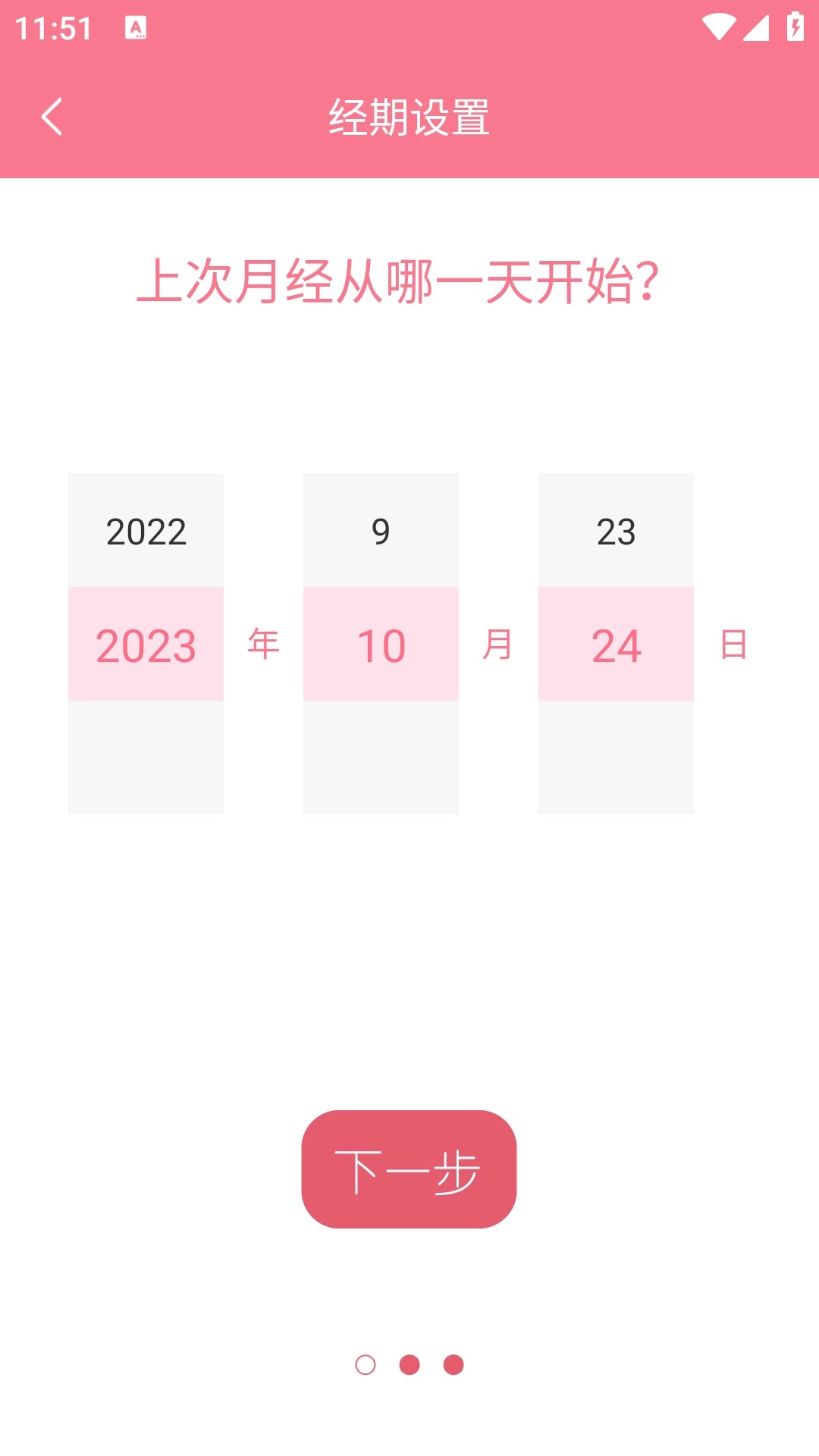This screenshot has width=819, height=1456.
Task: Go back from 经期设置 screen
Action: point(52,118)
